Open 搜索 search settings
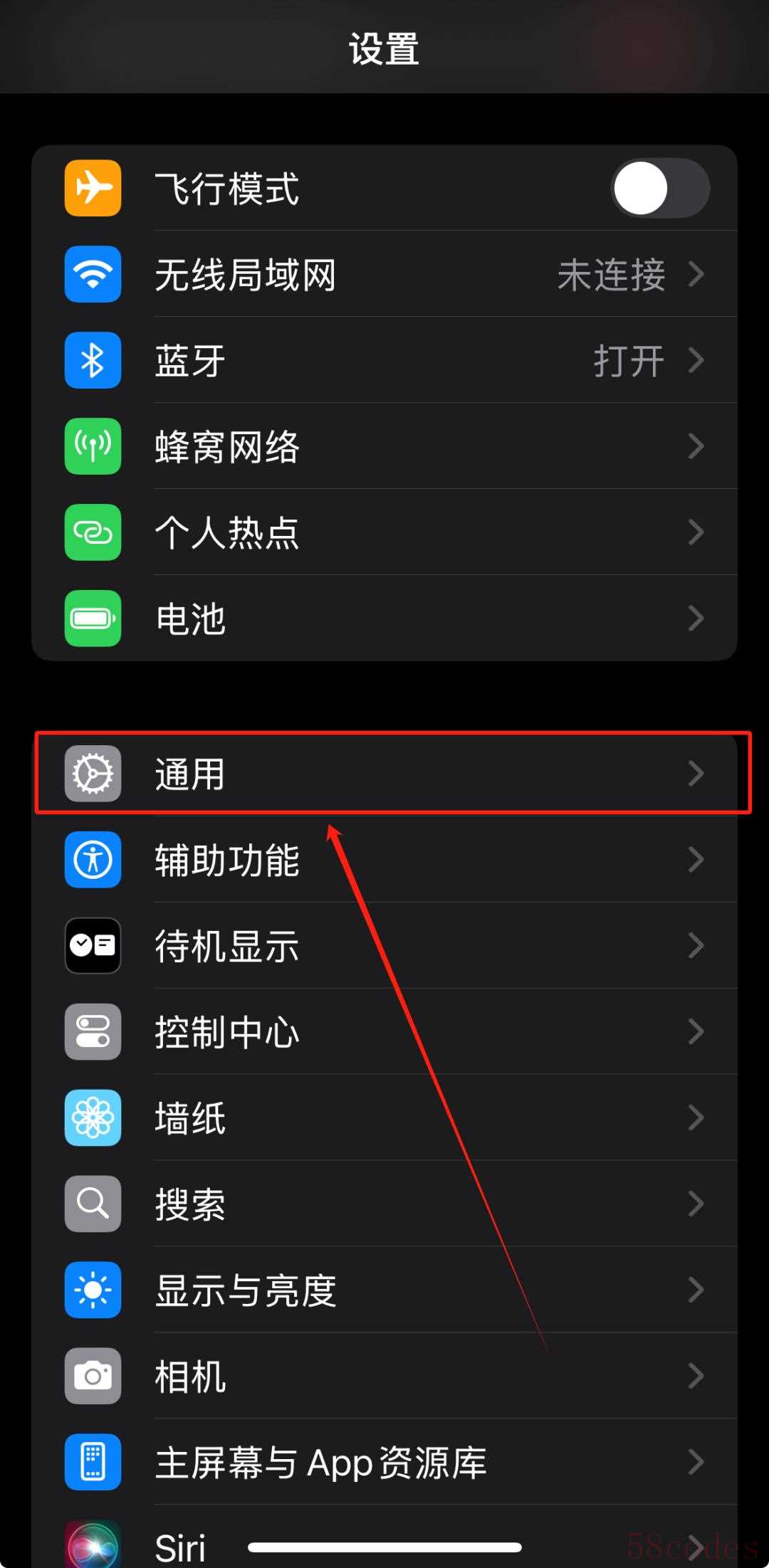This screenshot has height=1568, width=769. [384, 1204]
